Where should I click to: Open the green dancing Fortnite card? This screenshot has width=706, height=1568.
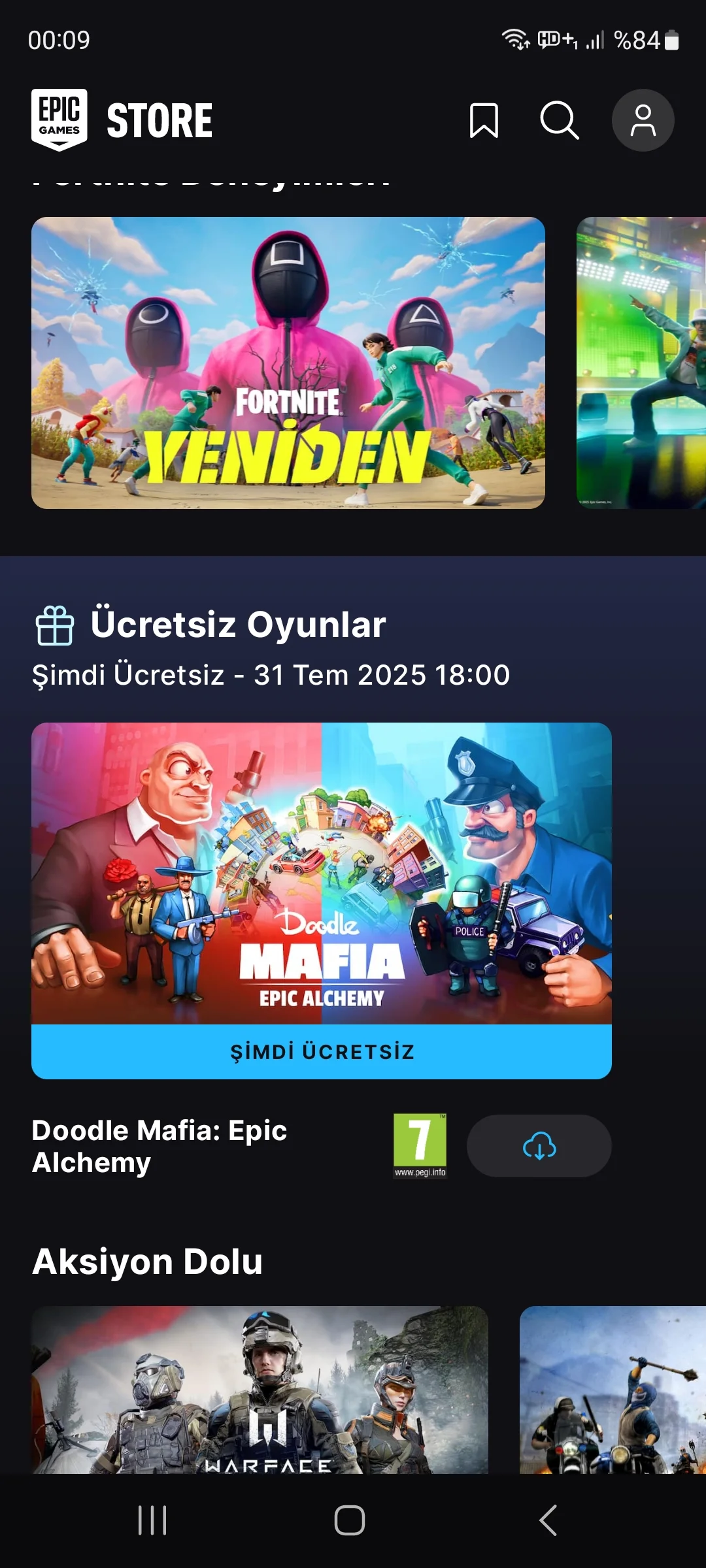(641, 363)
